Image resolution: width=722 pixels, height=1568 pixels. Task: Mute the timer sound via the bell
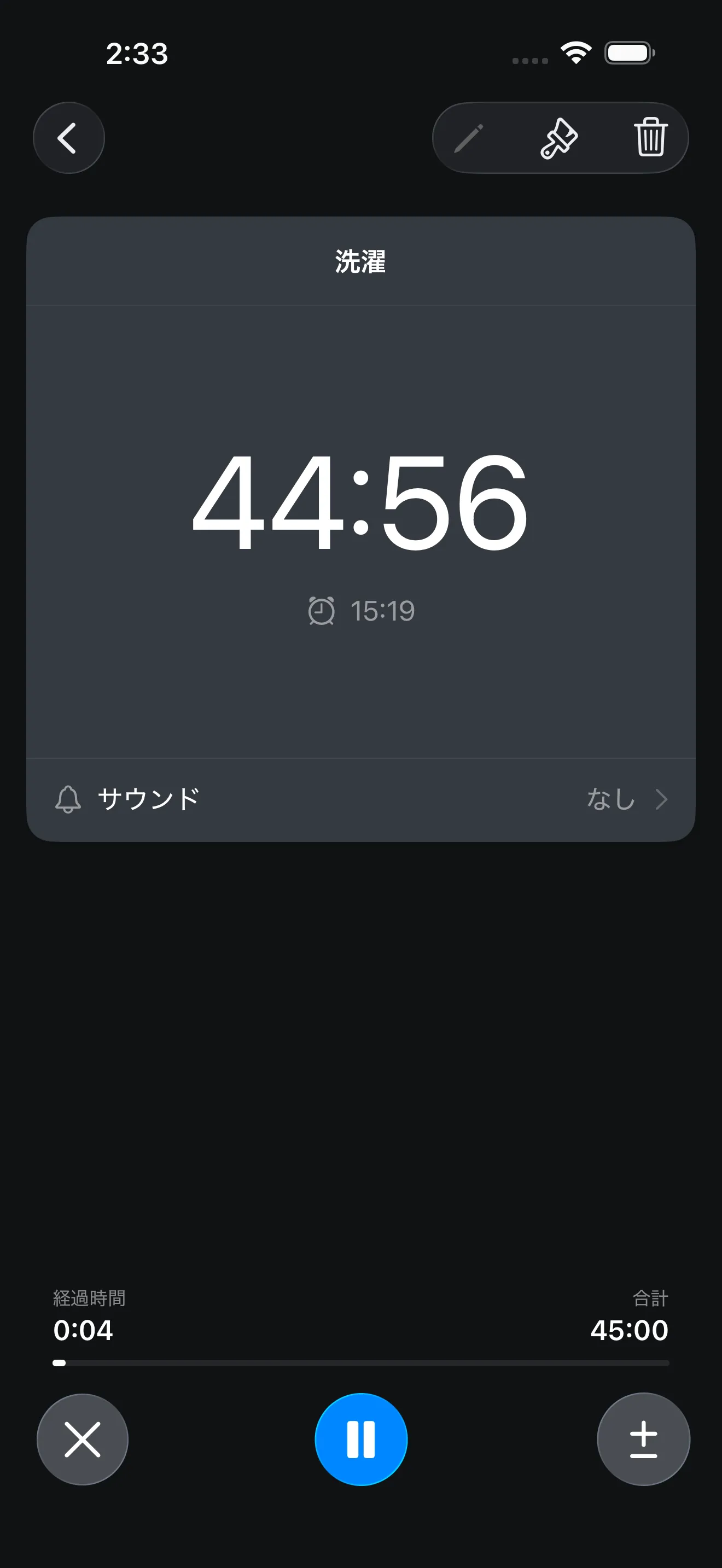coord(68,799)
